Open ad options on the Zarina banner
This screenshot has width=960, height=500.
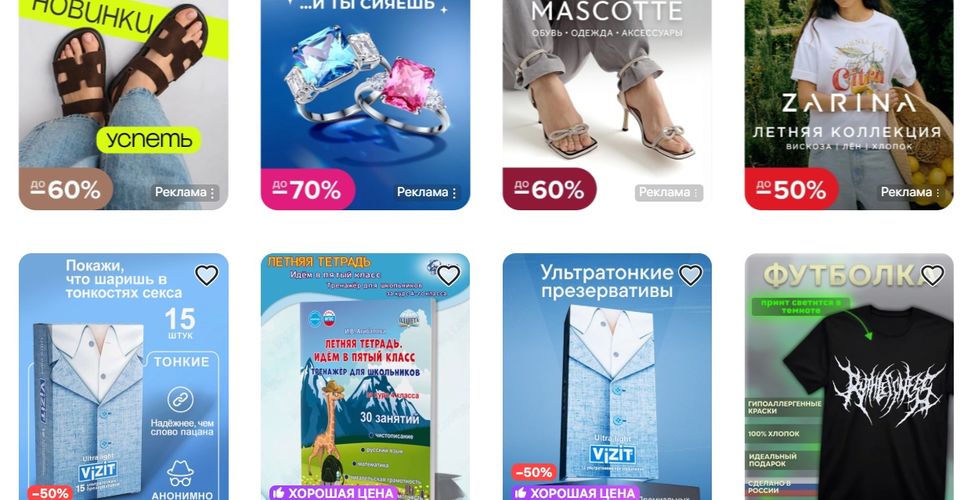(x=913, y=193)
